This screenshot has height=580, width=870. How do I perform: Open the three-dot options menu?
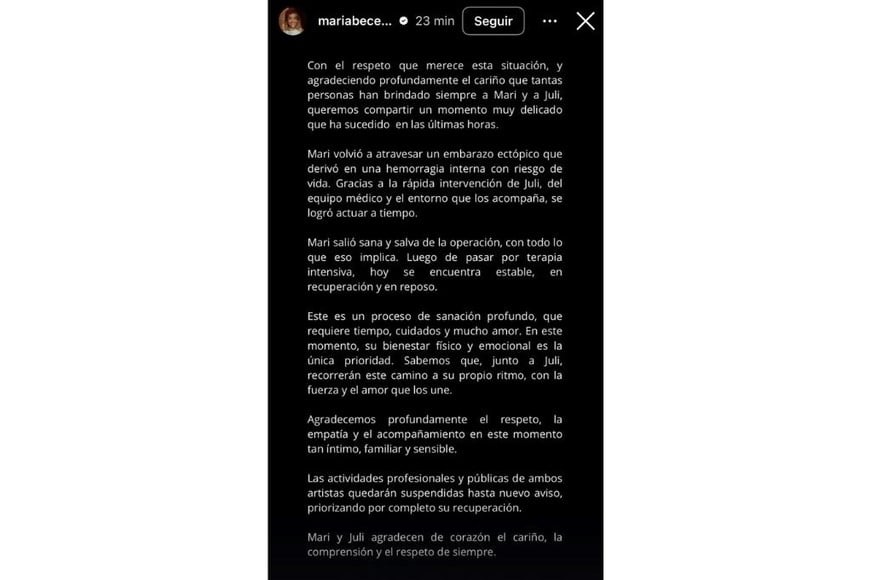click(549, 21)
